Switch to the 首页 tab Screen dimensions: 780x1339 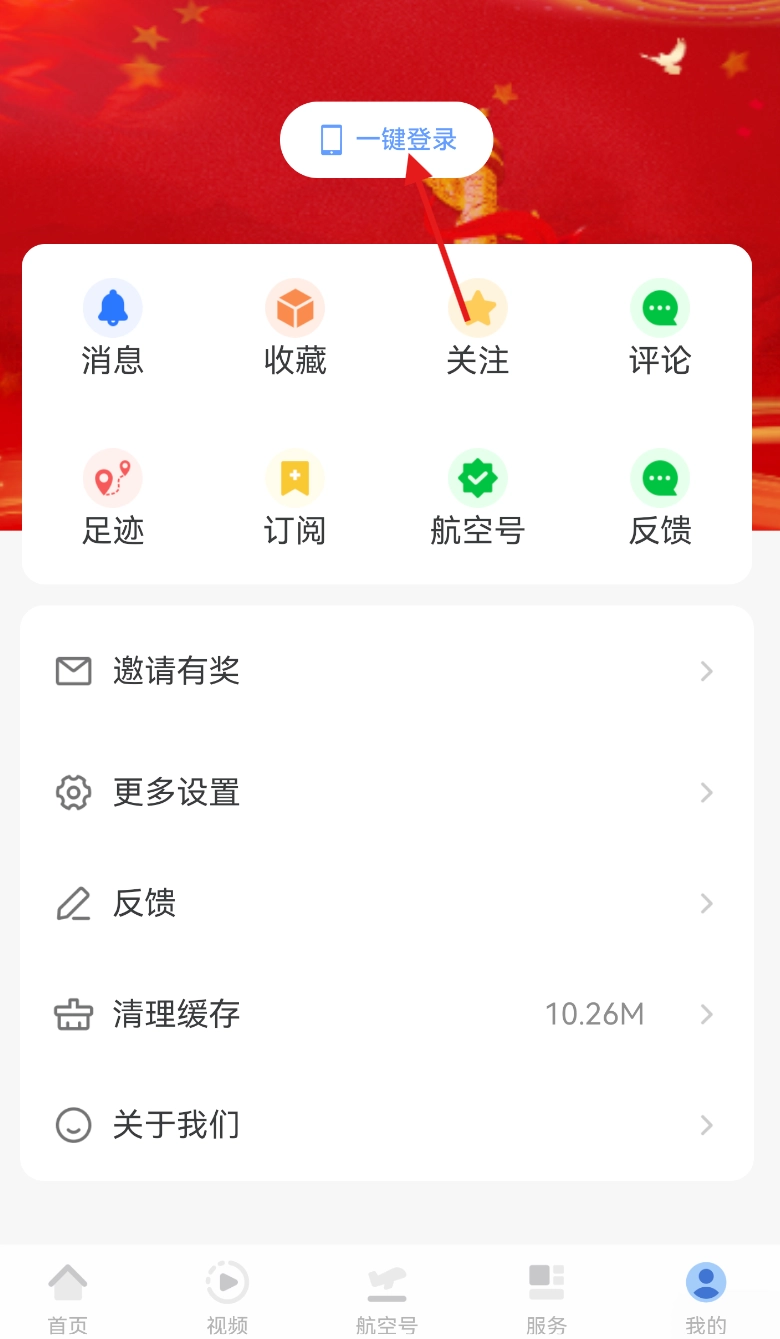(x=68, y=1295)
